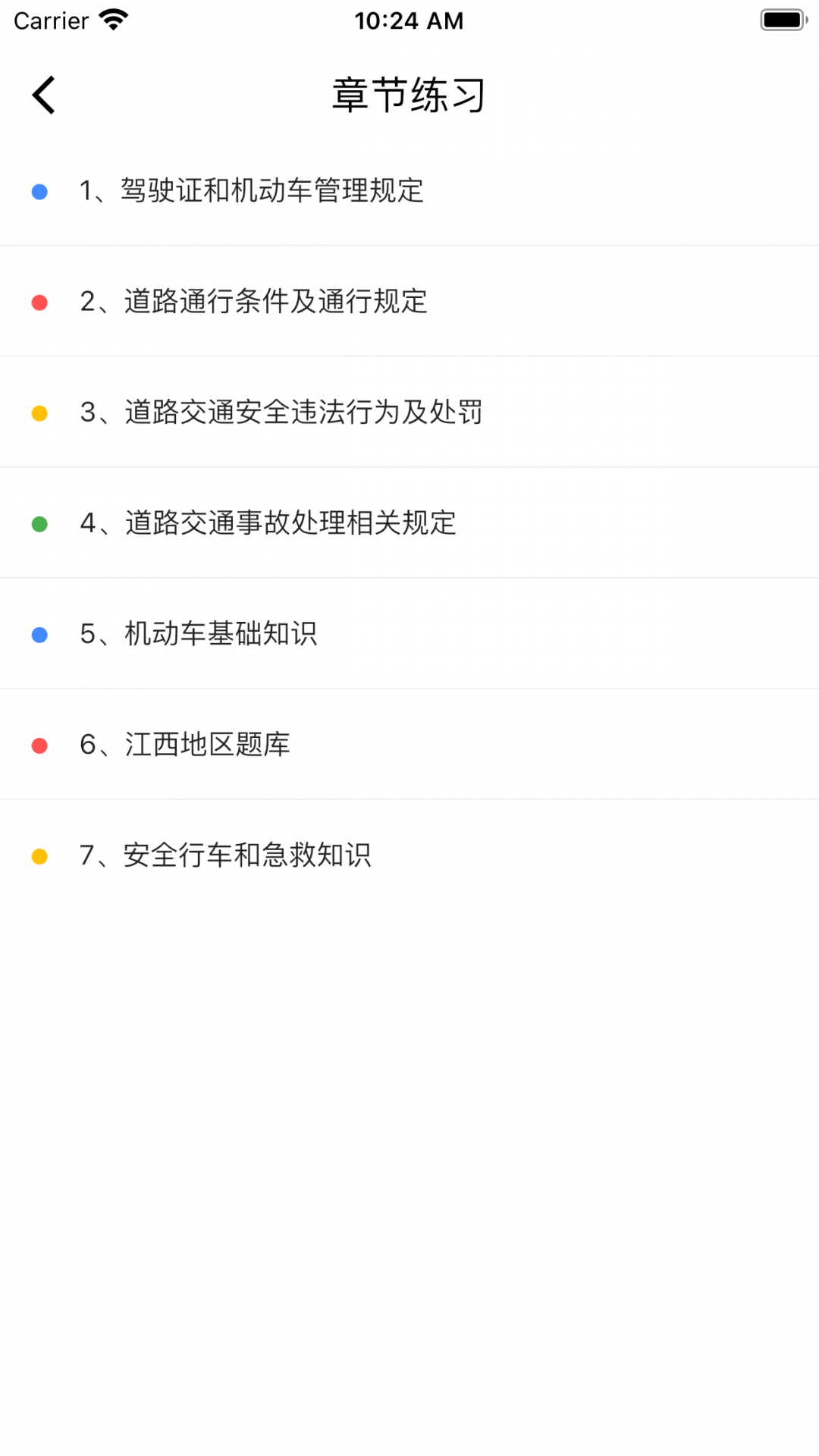The image size is (819, 1456).
Task: Tap the red dot beside chapter 6
Action: [39, 745]
